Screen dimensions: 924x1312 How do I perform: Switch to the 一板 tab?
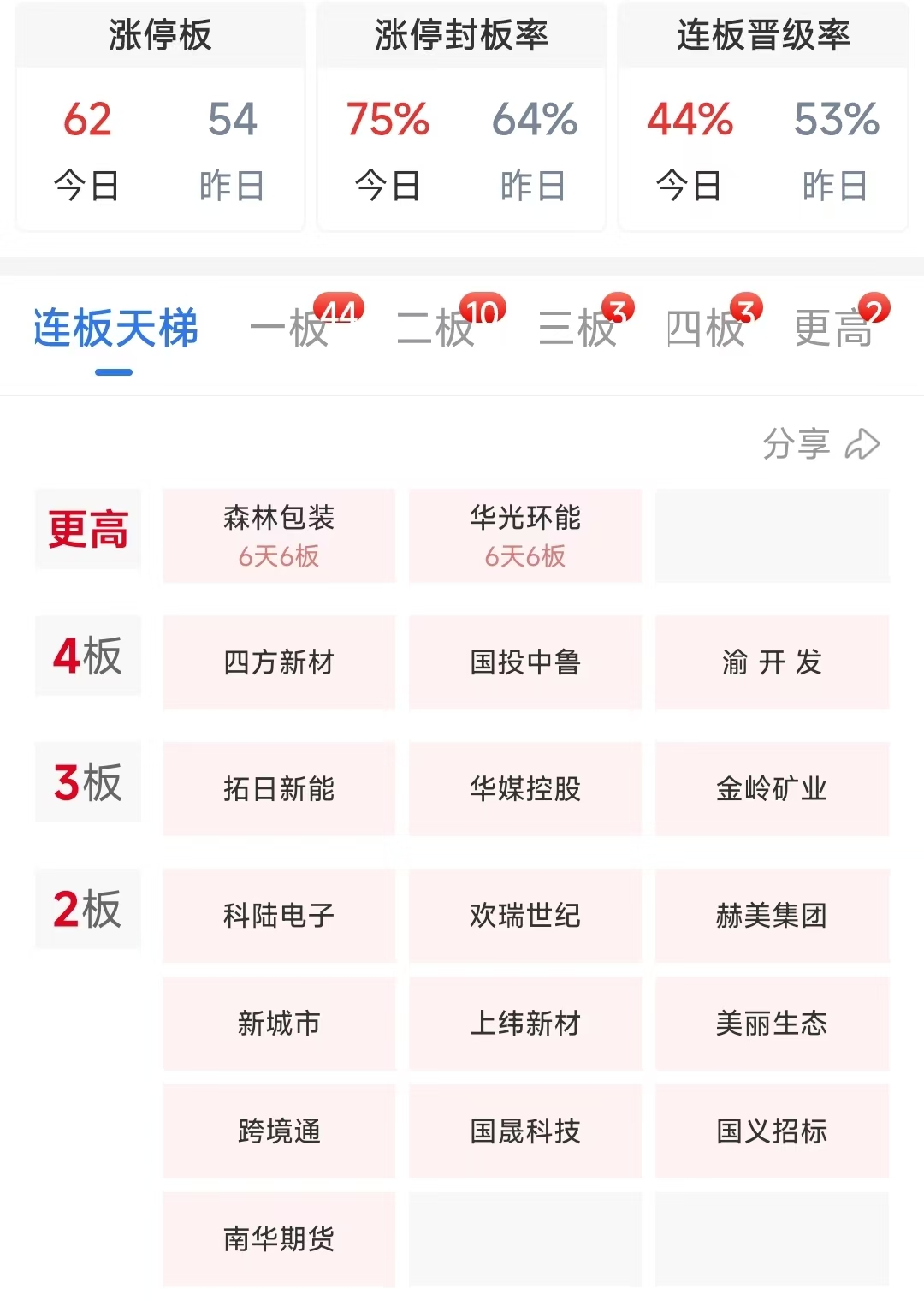tap(289, 329)
